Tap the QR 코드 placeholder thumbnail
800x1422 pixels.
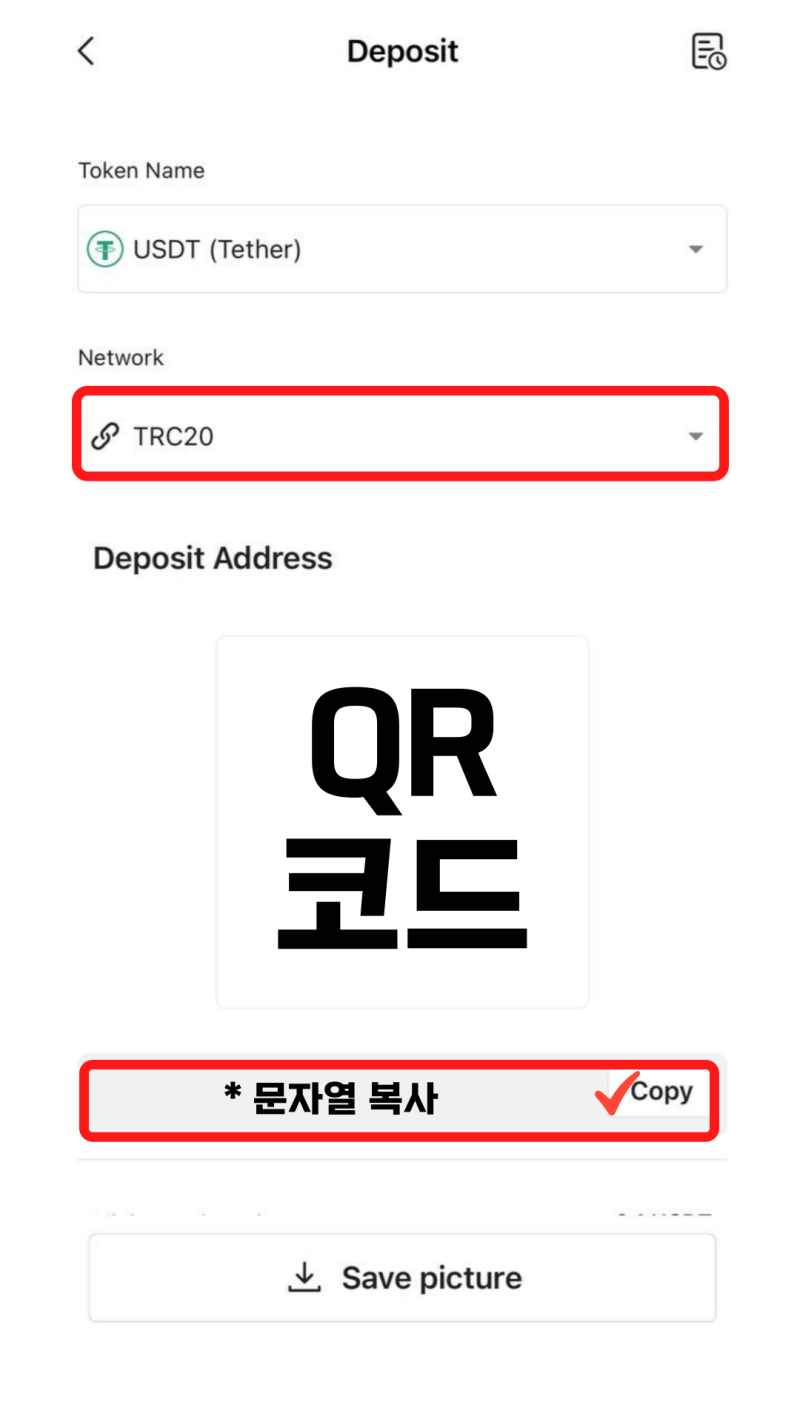click(402, 820)
